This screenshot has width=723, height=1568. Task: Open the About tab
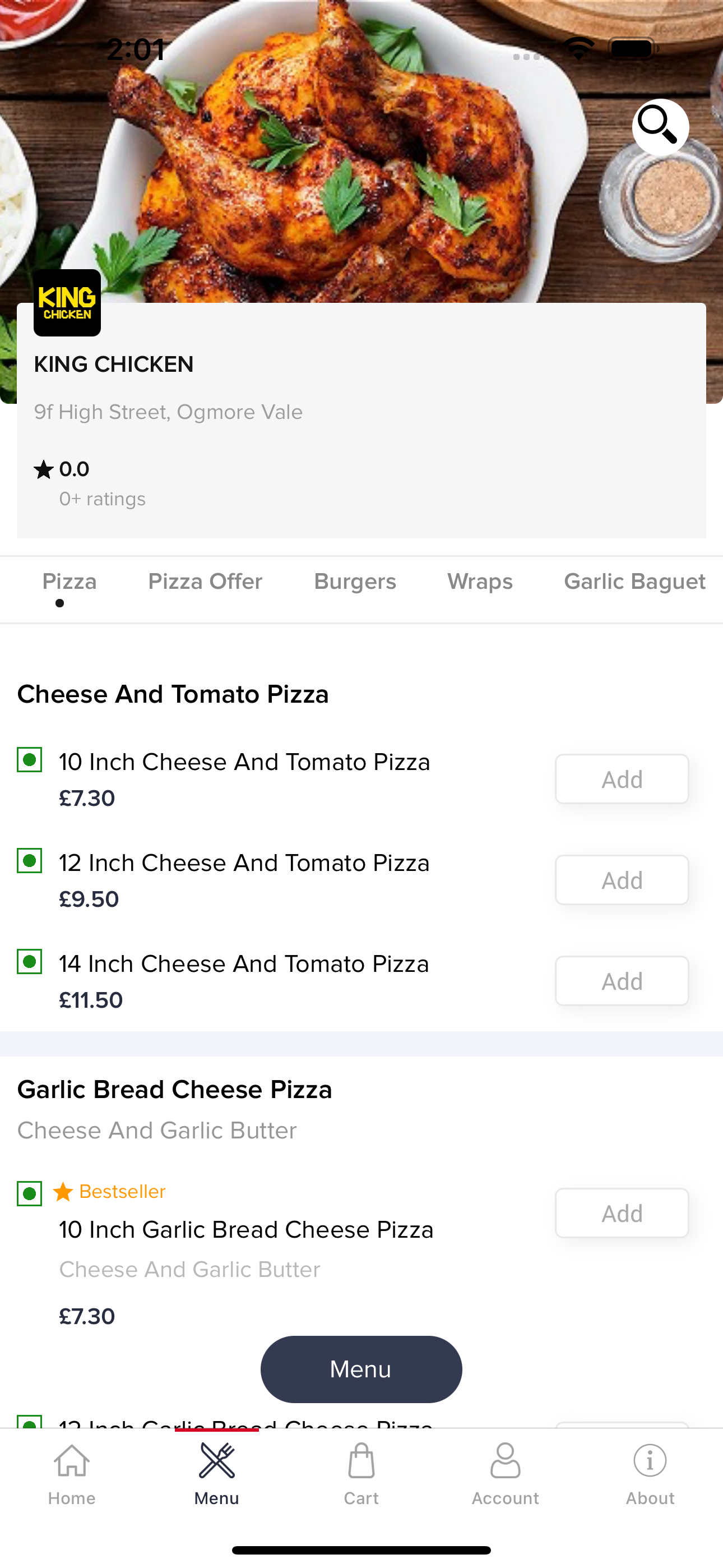[650, 1474]
